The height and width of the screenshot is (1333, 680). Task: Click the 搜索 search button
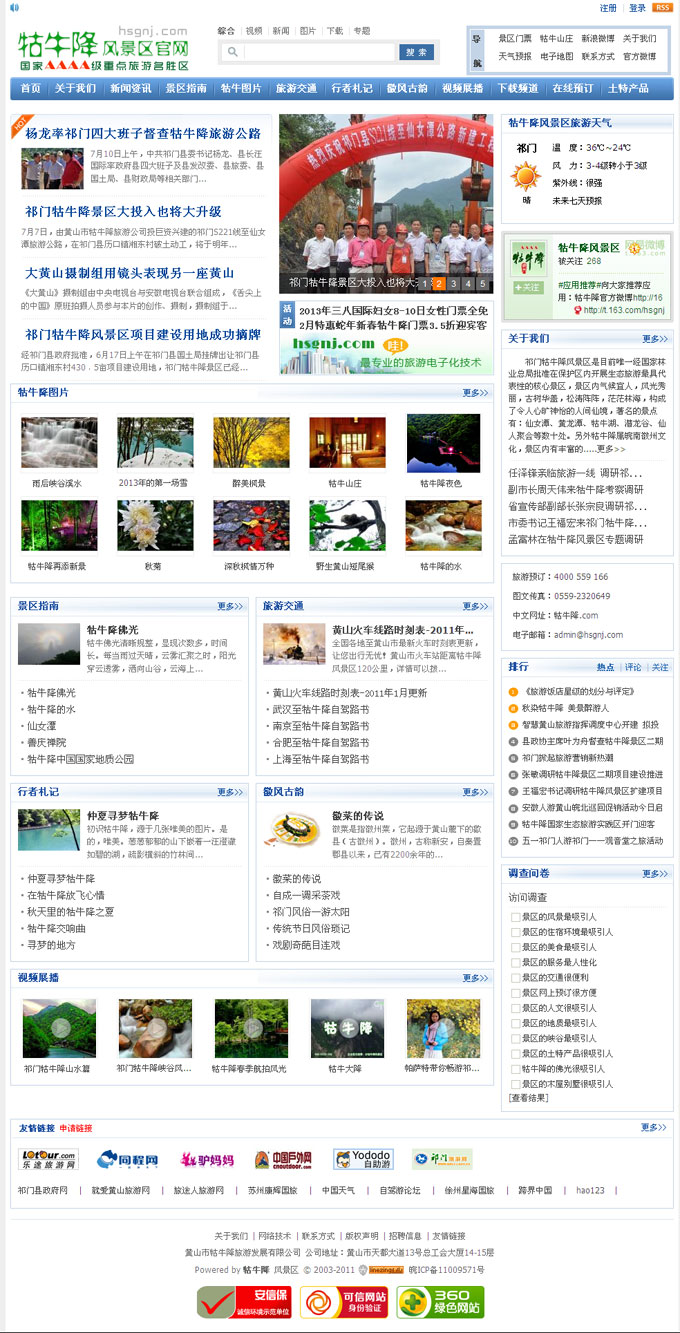point(416,52)
